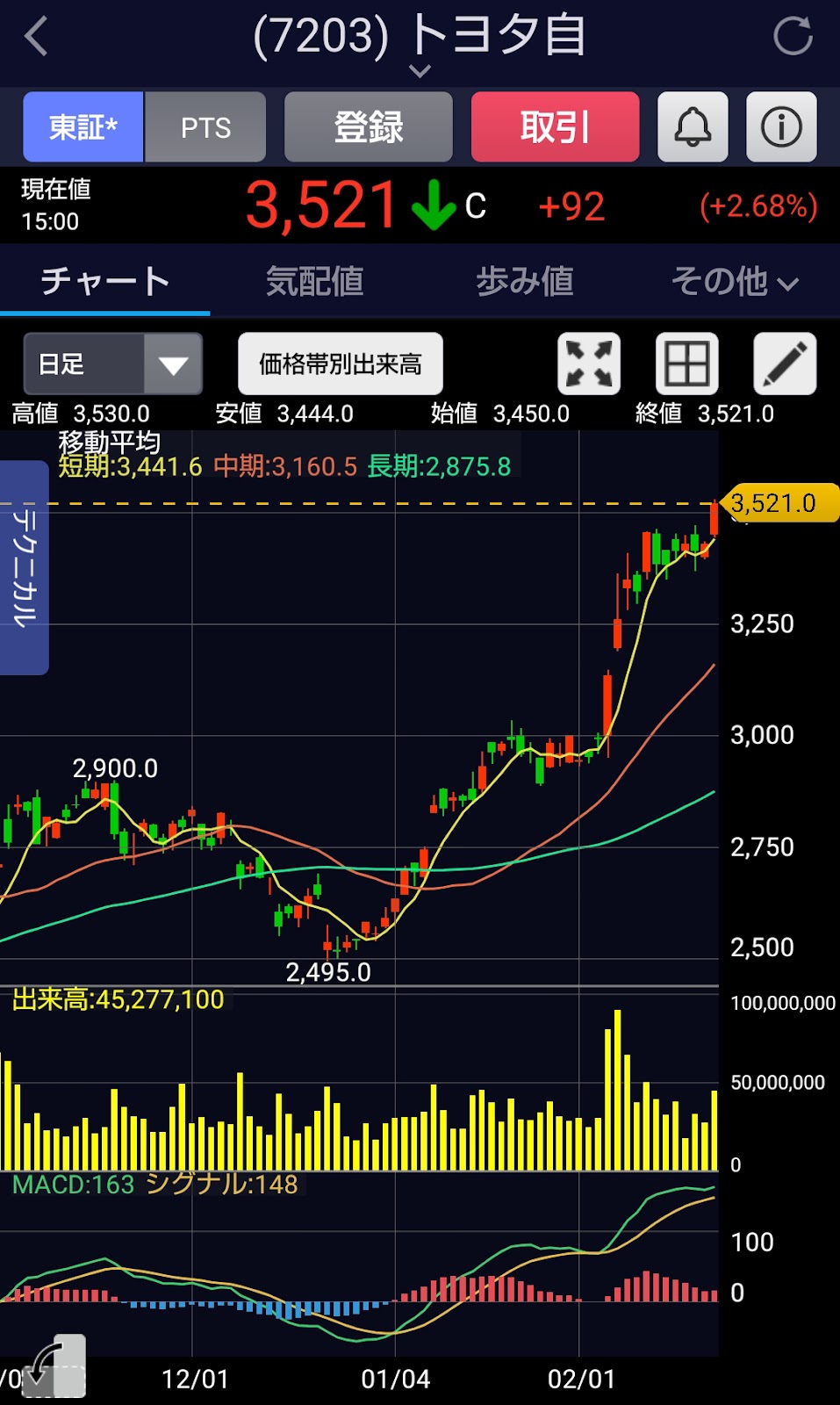Select the 東証 market button
Viewport: 840px width, 1405px height.
(x=83, y=127)
